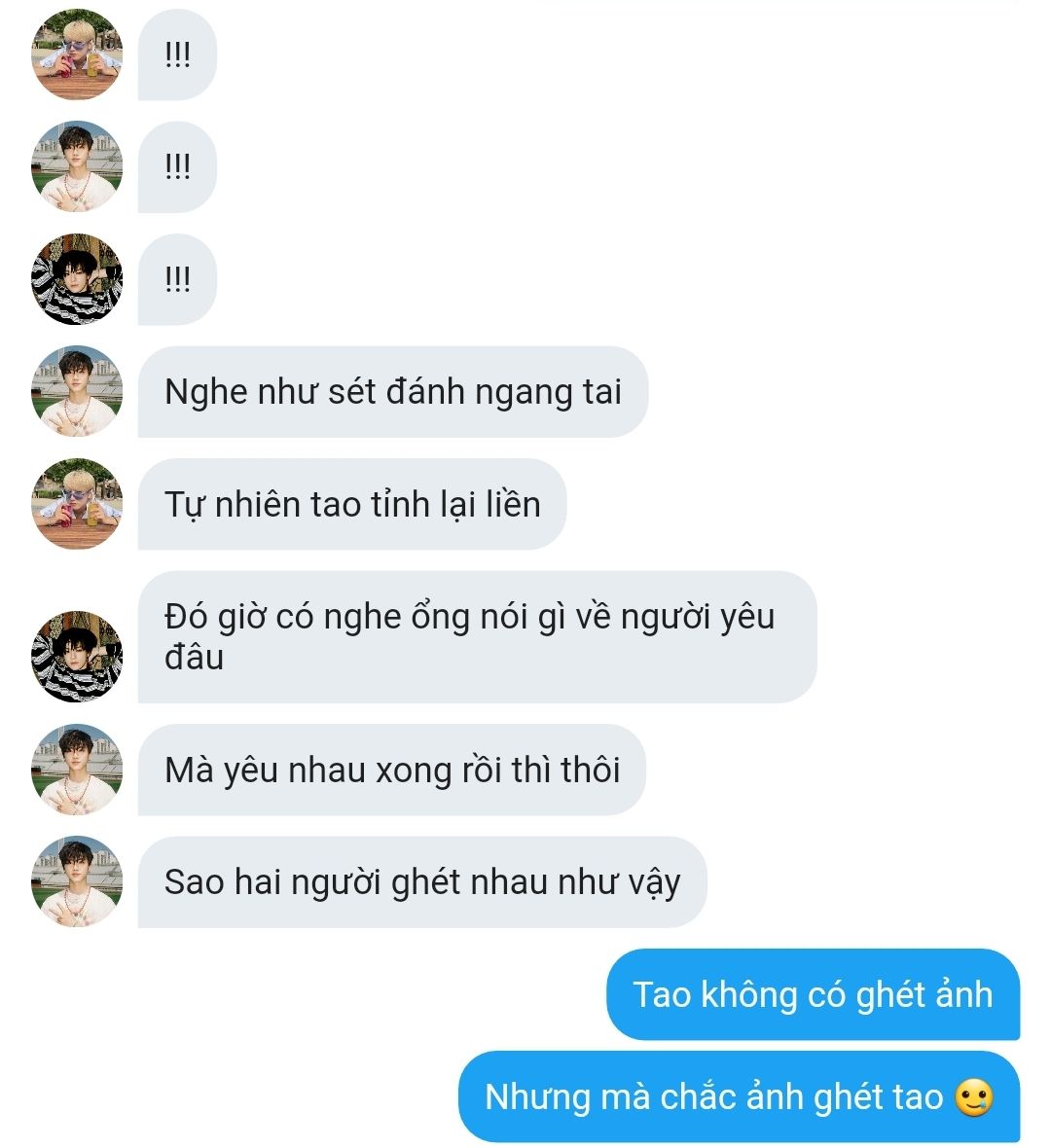Open avatar next to "Tự nhiên tao tỉnh lại liền"
The height and width of the screenshot is (1148, 1051).
point(77,504)
